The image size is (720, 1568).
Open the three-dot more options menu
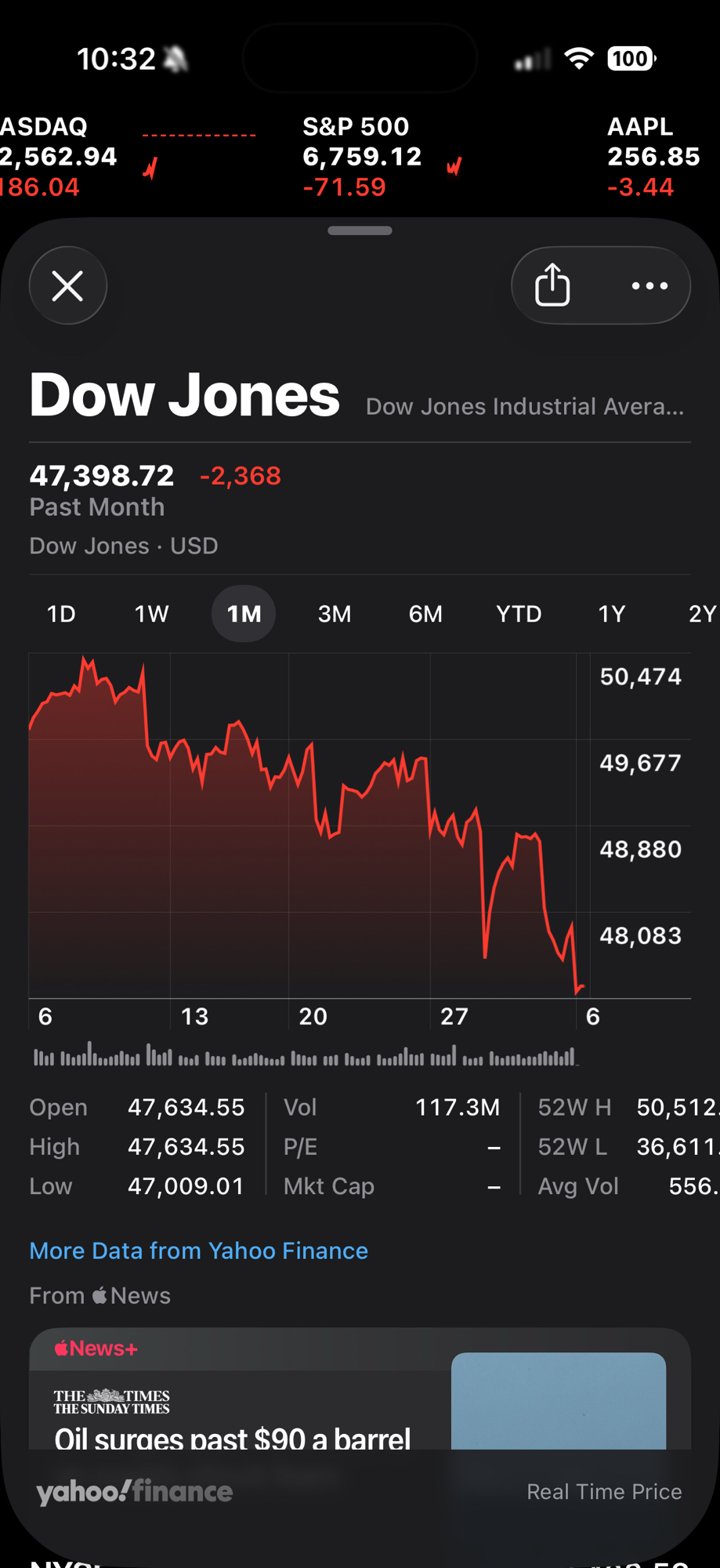649,286
